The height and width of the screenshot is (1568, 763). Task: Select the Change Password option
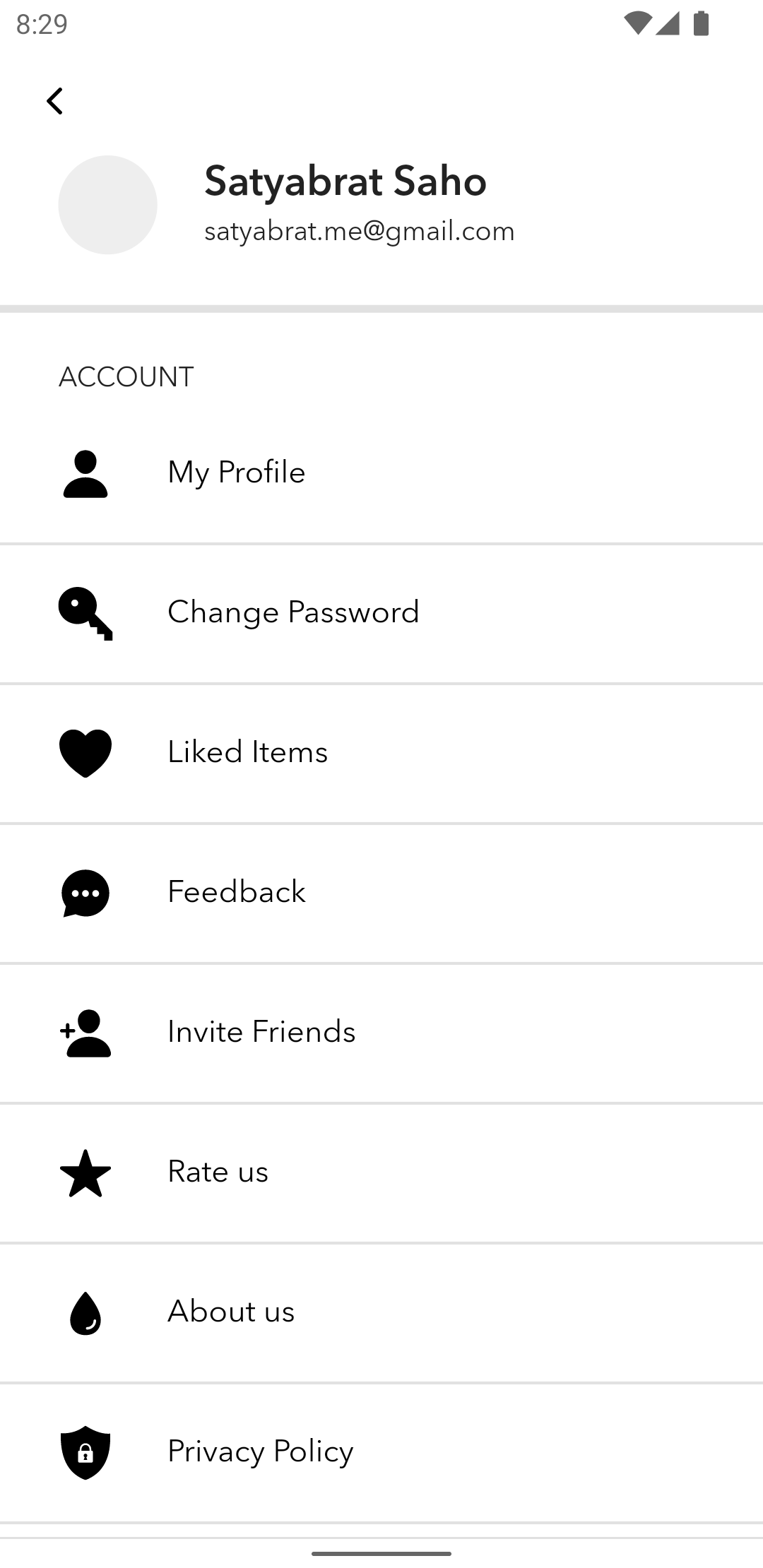[293, 612]
